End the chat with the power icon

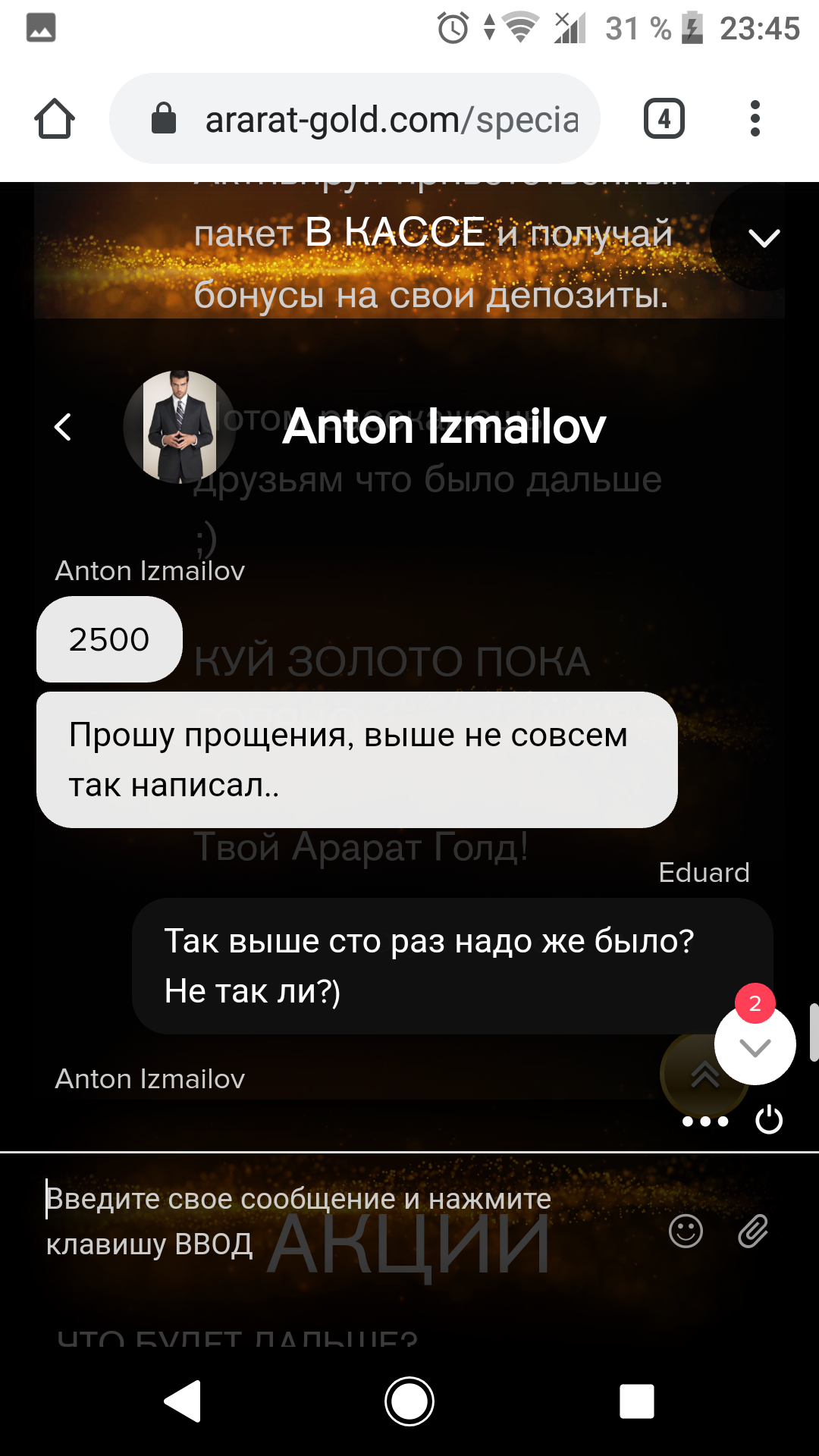tap(769, 1120)
